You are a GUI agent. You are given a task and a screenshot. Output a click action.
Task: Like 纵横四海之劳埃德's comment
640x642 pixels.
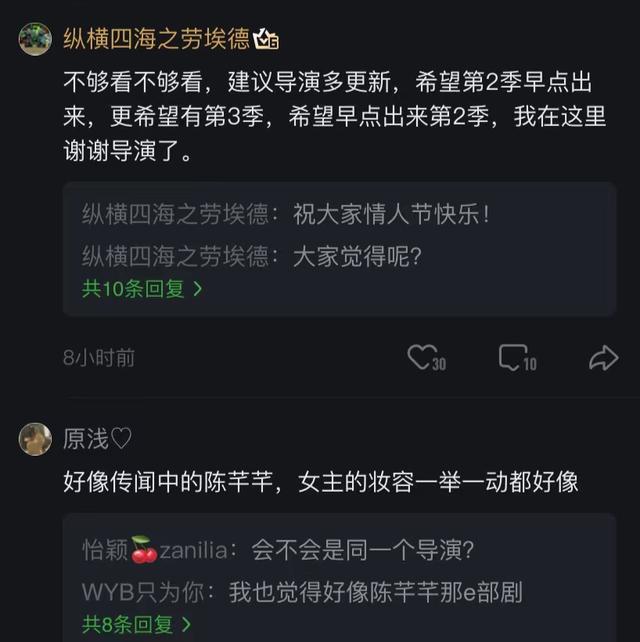tap(425, 358)
